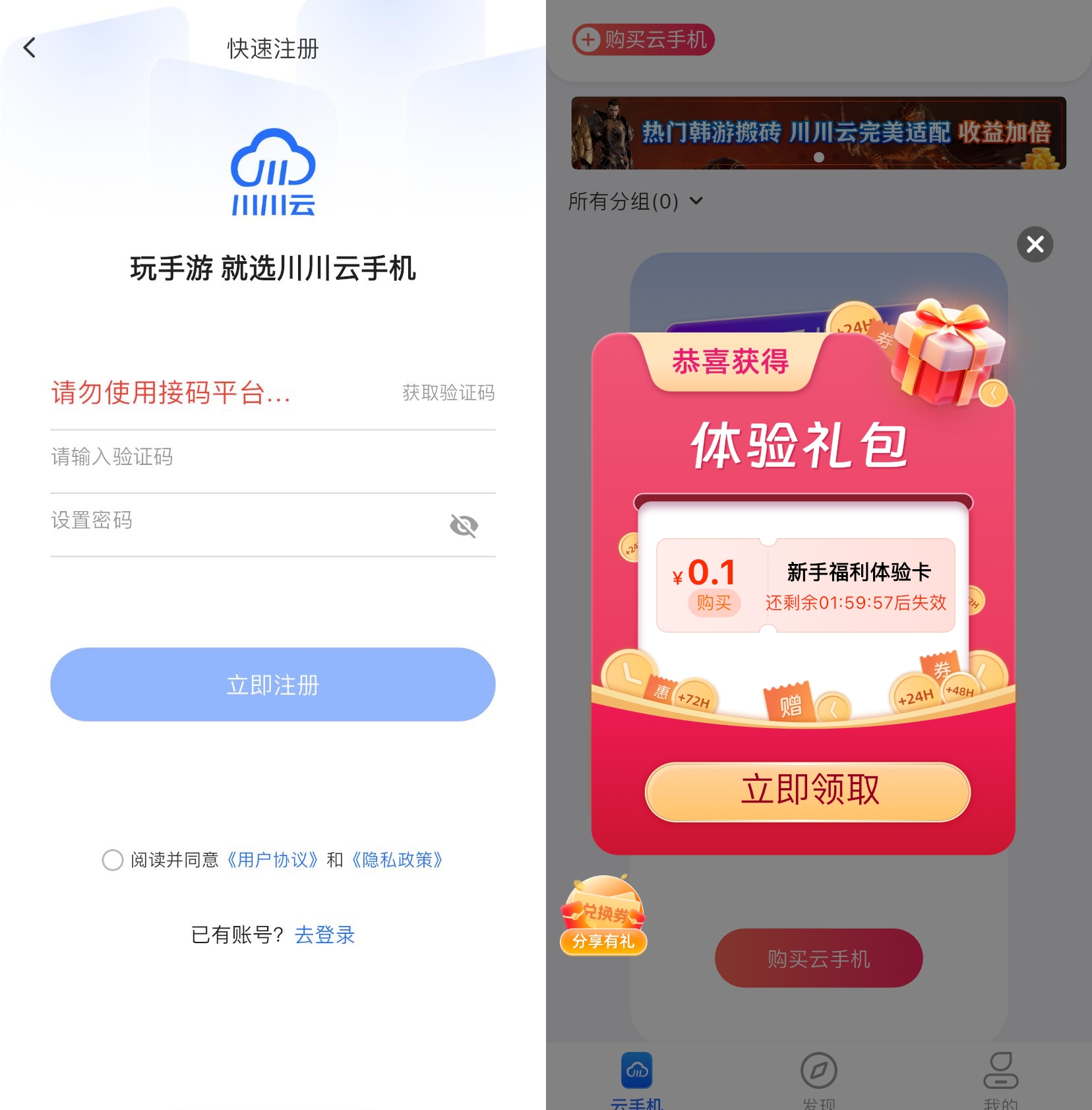1092x1110 pixels.
Task: Open the 《用户协议》 link
Action: tap(272, 860)
